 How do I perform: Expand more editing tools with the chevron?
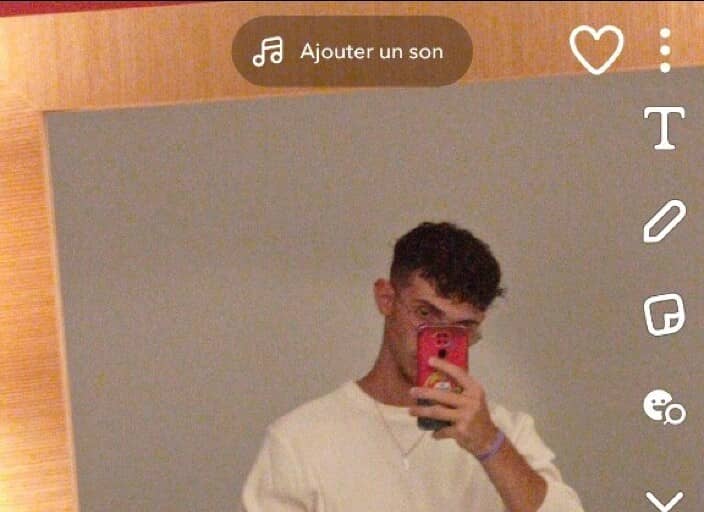pos(664,499)
